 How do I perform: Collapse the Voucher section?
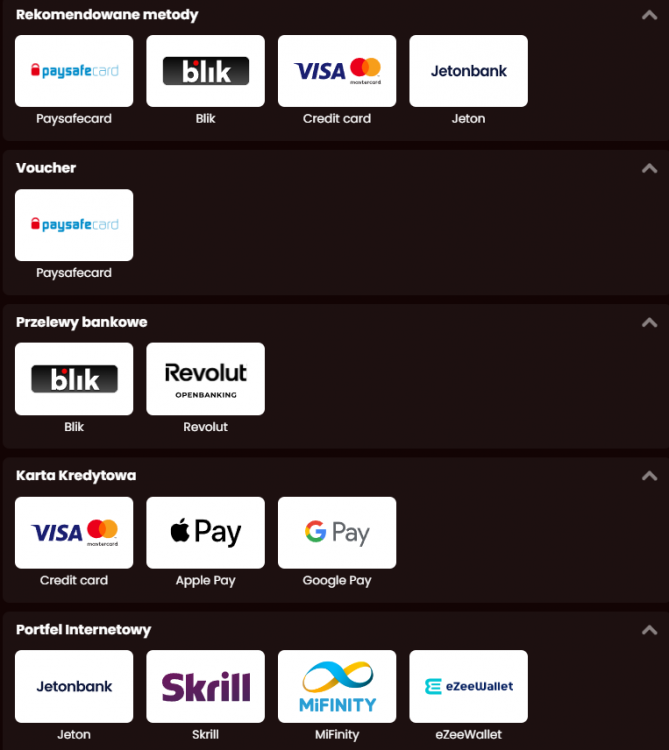[x=649, y=168]
